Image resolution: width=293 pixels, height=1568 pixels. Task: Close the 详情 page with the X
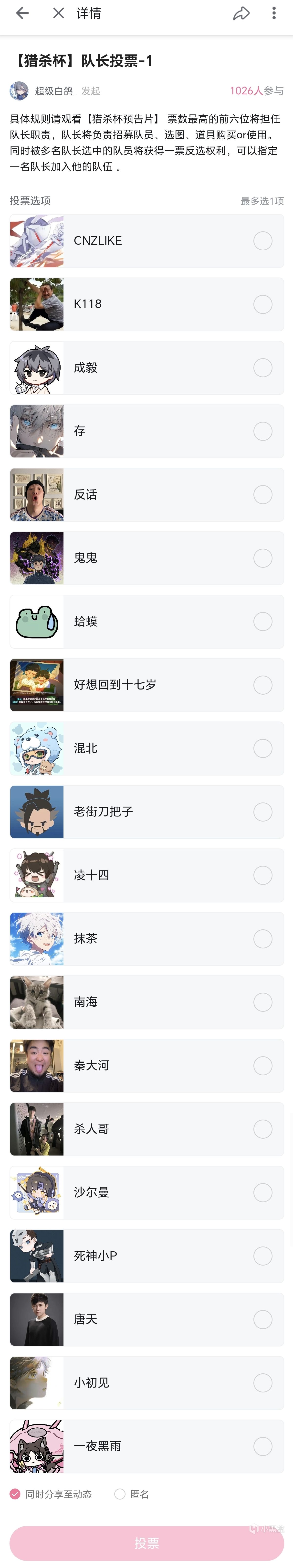point(58,13)
